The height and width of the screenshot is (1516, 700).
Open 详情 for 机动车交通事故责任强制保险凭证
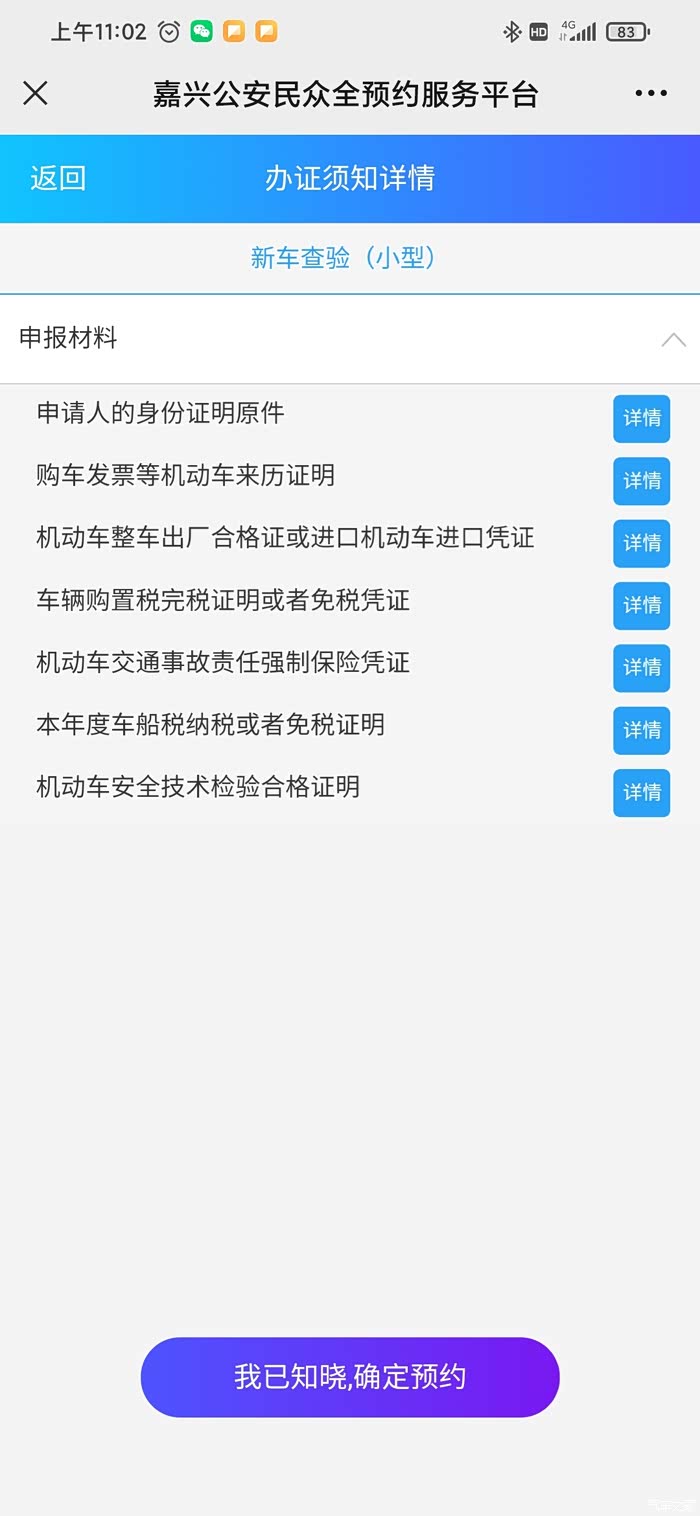[641, 668]
